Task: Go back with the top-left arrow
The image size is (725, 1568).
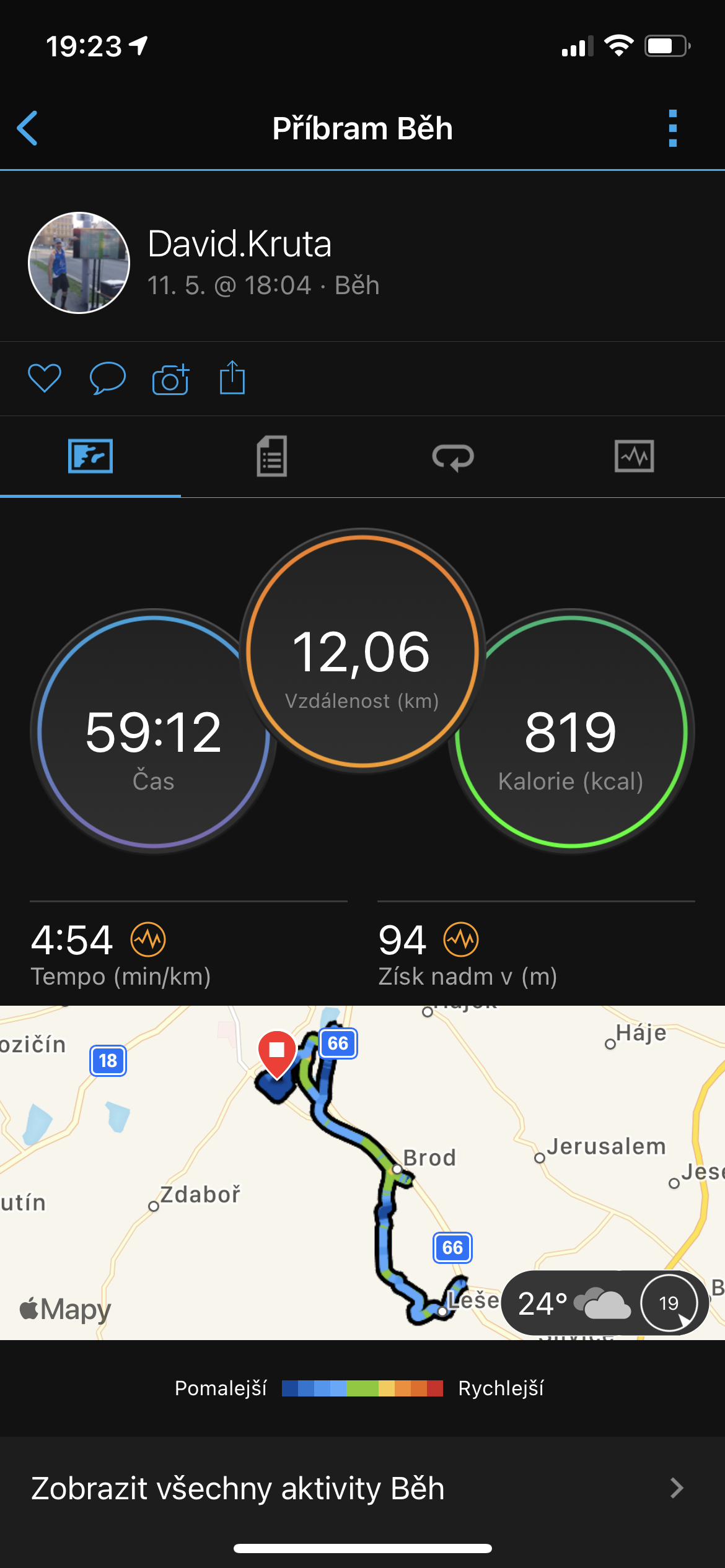Action: click(x=27, y=128)
